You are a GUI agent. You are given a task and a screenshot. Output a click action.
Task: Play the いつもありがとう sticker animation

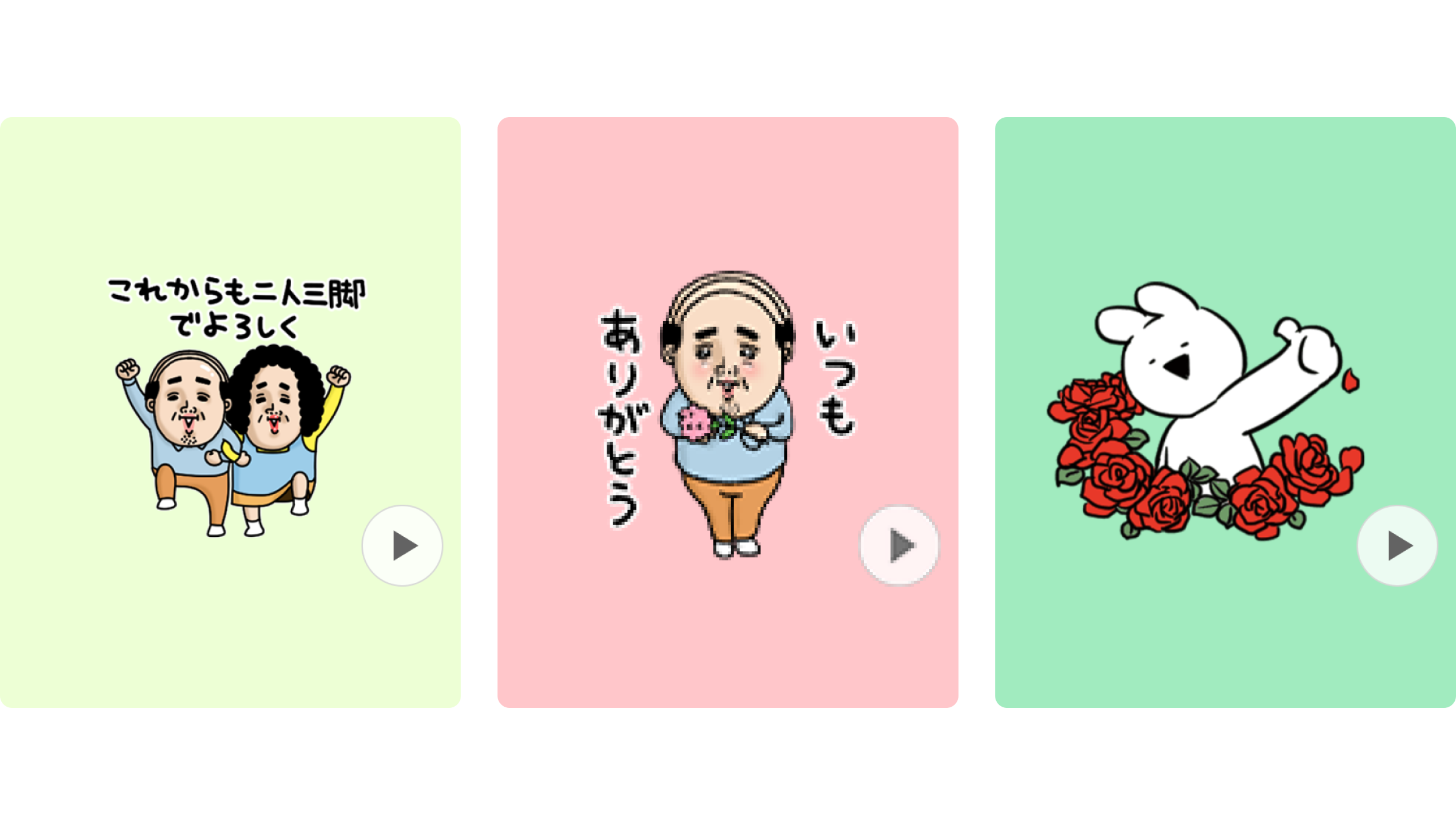pyautogui.click(x=900, y=545)
